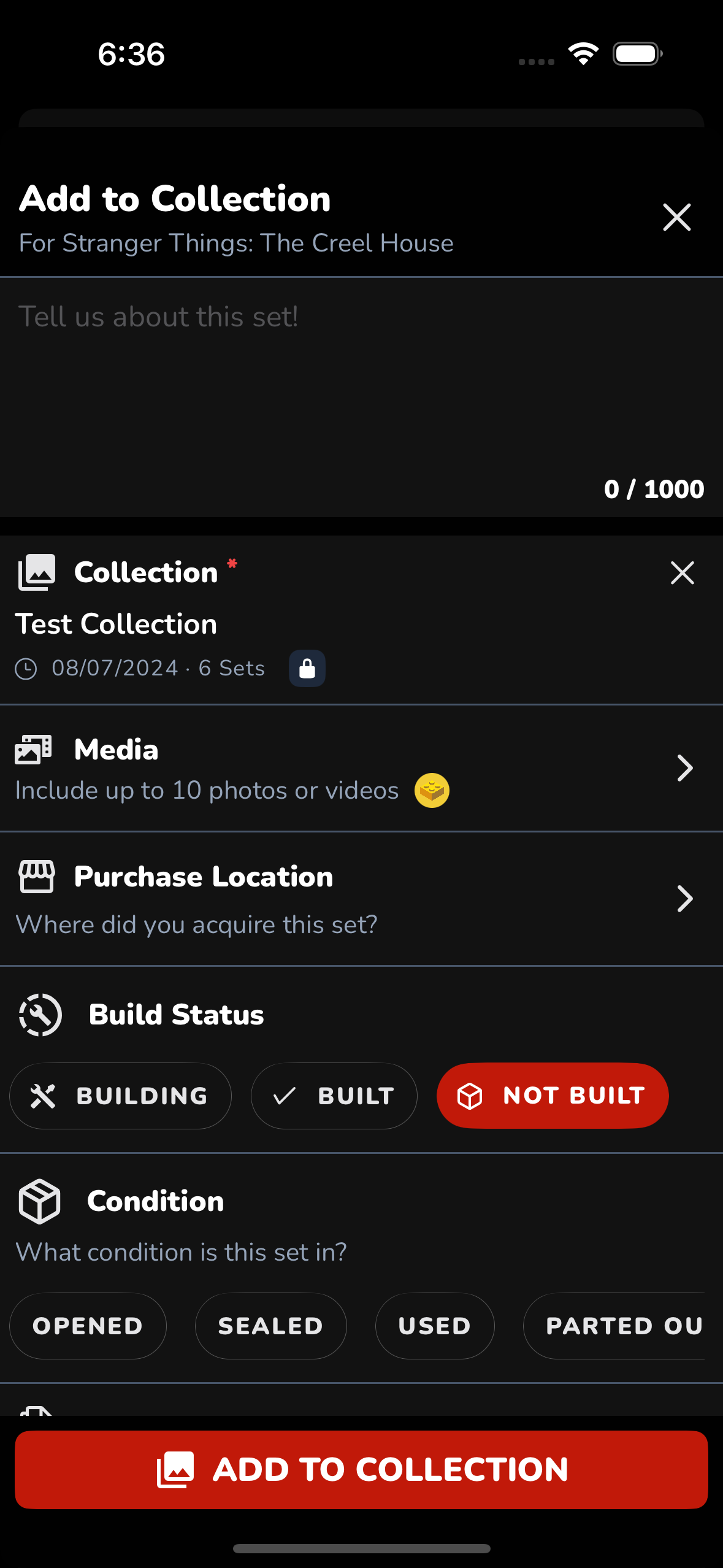The height and width of the screenshot is (1568, 723).
Task: Select the BUILT build status
Action: coord(334,1096)
